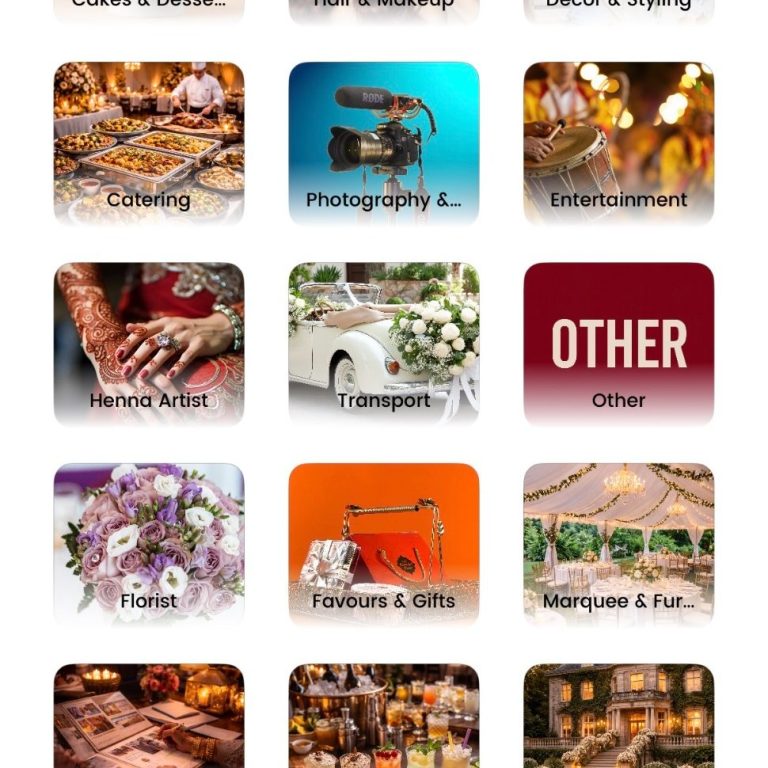Image resolution: width=768 pixels, height=768 pixels.
Task: Tap the Other category tile
Action: click(618, 343)
